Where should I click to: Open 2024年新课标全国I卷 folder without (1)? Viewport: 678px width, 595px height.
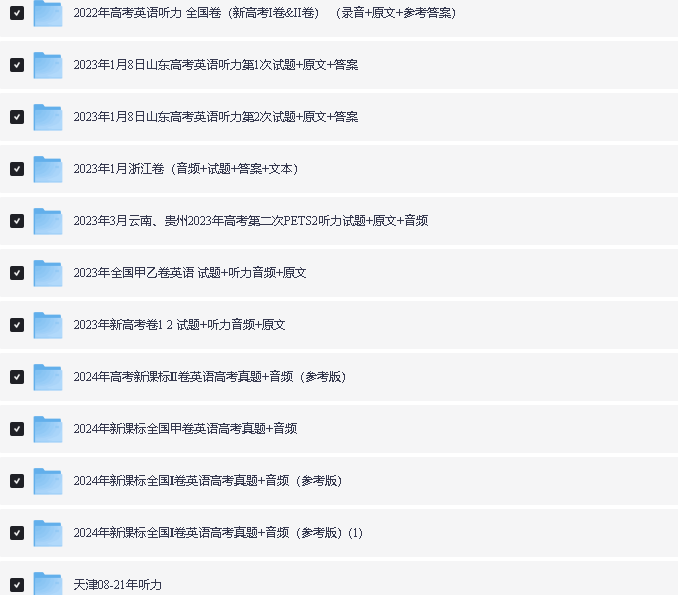pos(207,481)
